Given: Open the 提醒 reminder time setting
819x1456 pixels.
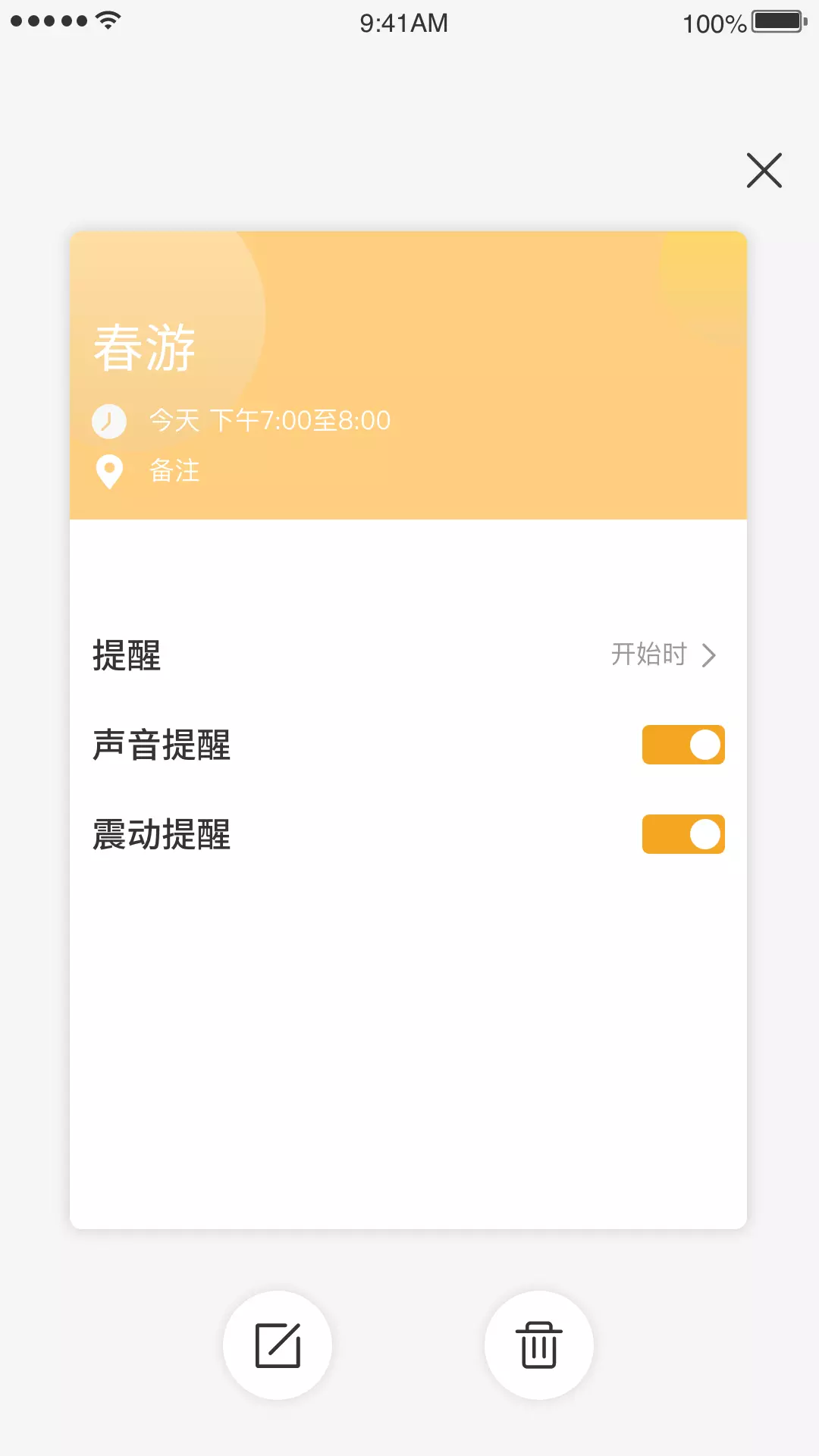Looking at the screenshot, I should [408, 654].
